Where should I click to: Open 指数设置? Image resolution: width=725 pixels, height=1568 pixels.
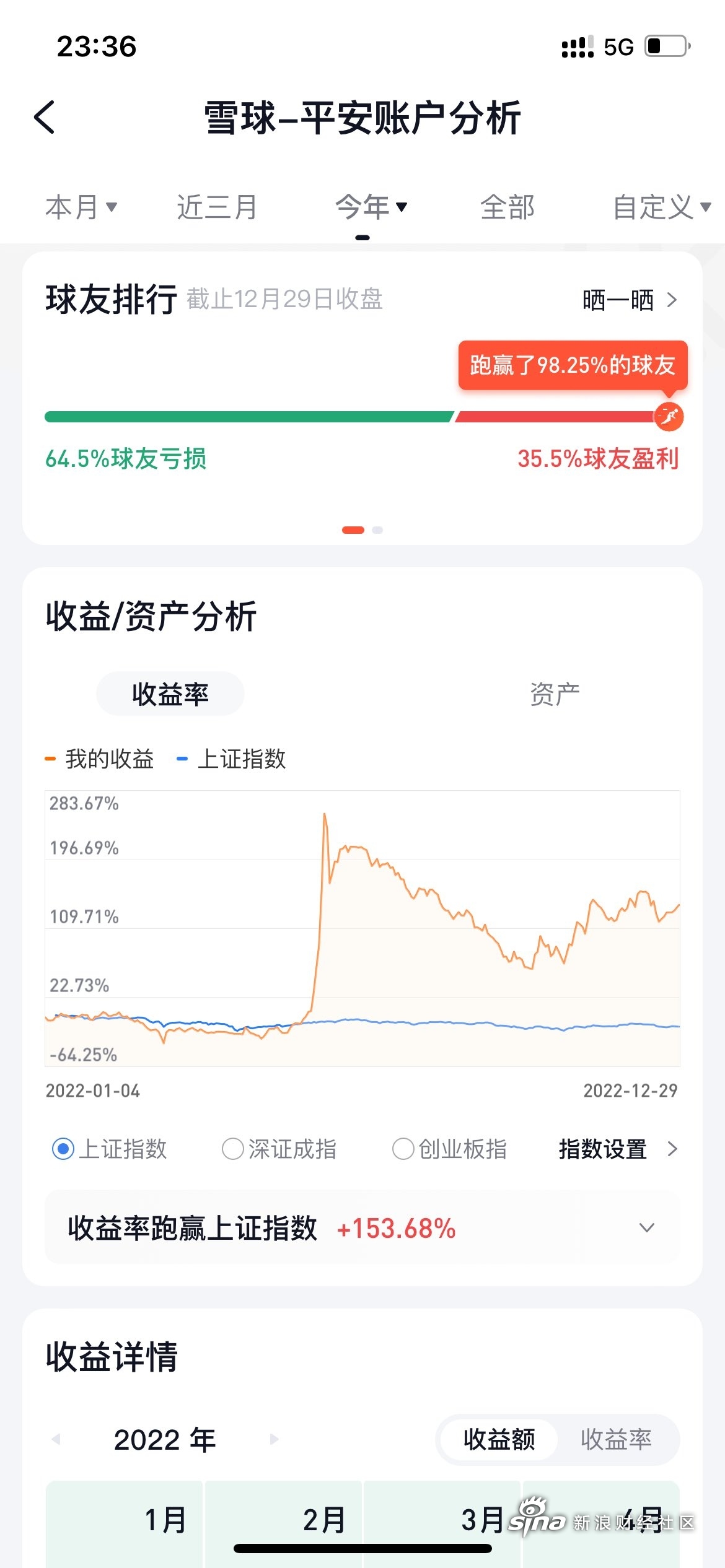618,1149
